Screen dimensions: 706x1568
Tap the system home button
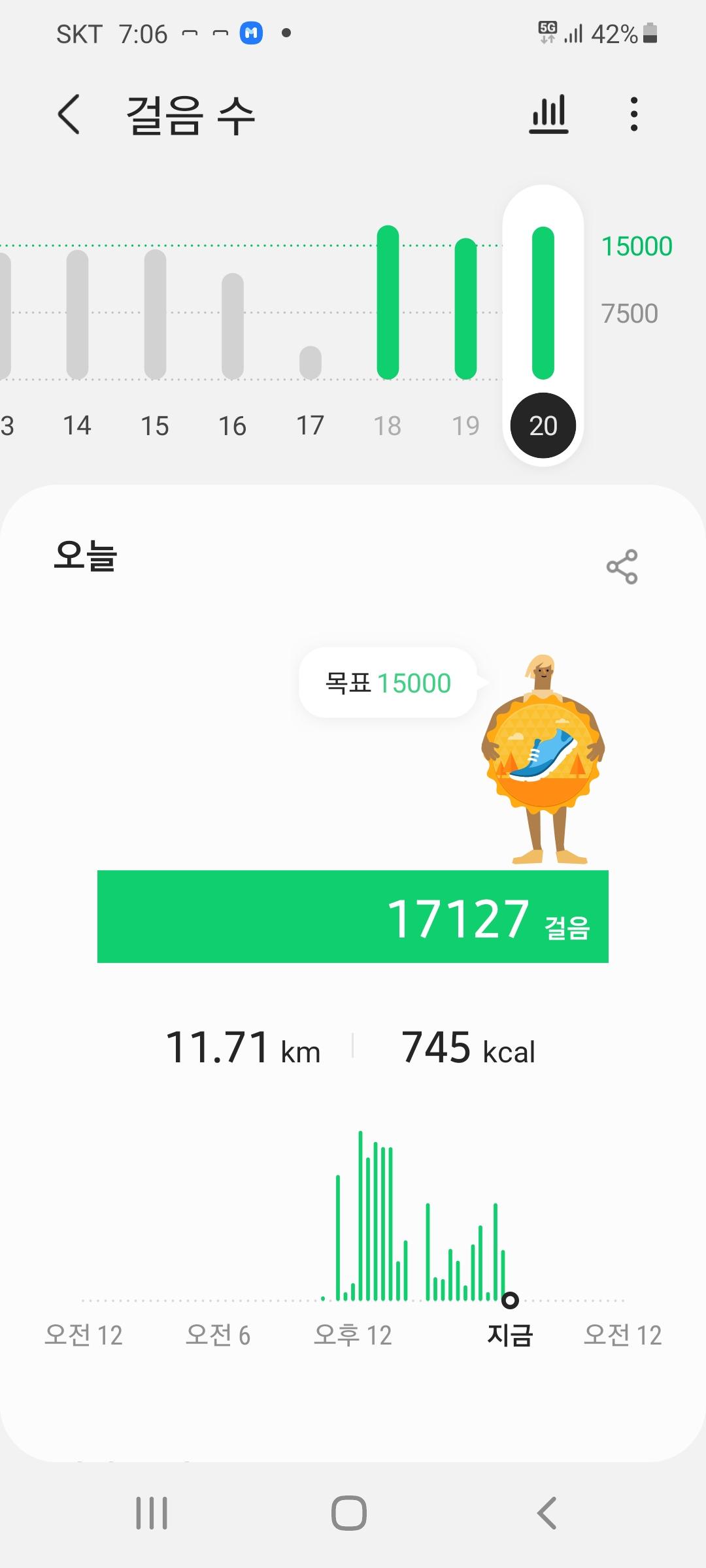[x=349, y=1512]
